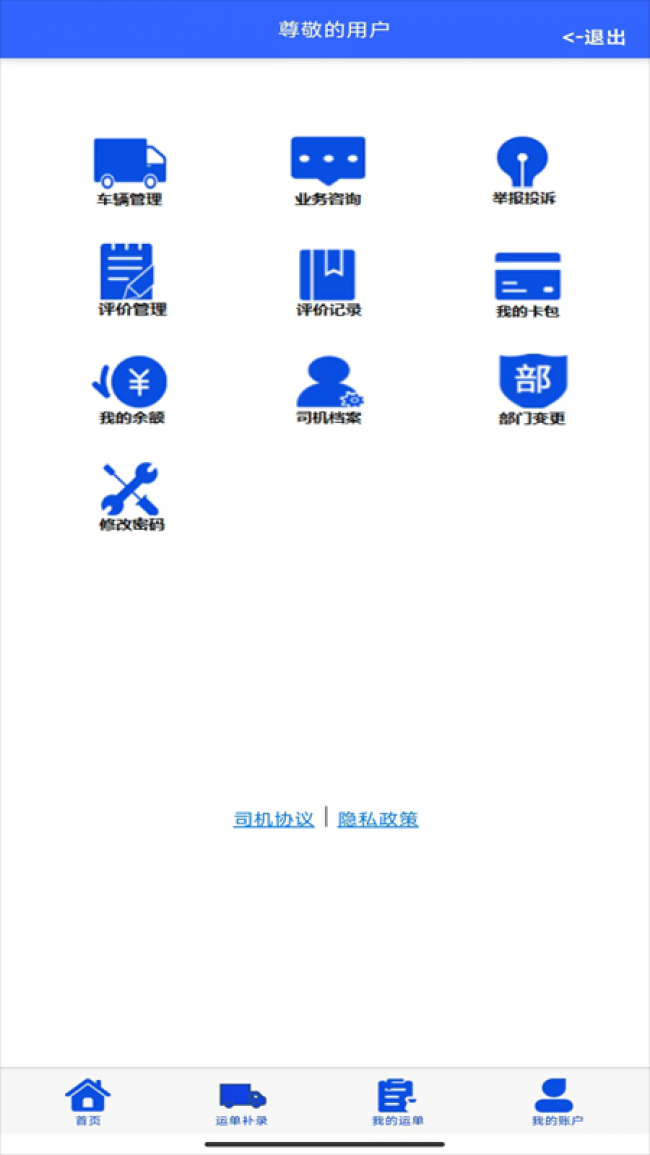View 评价记录 review records
Viewport: 650px width, 1155px height.
click(329, 283)
